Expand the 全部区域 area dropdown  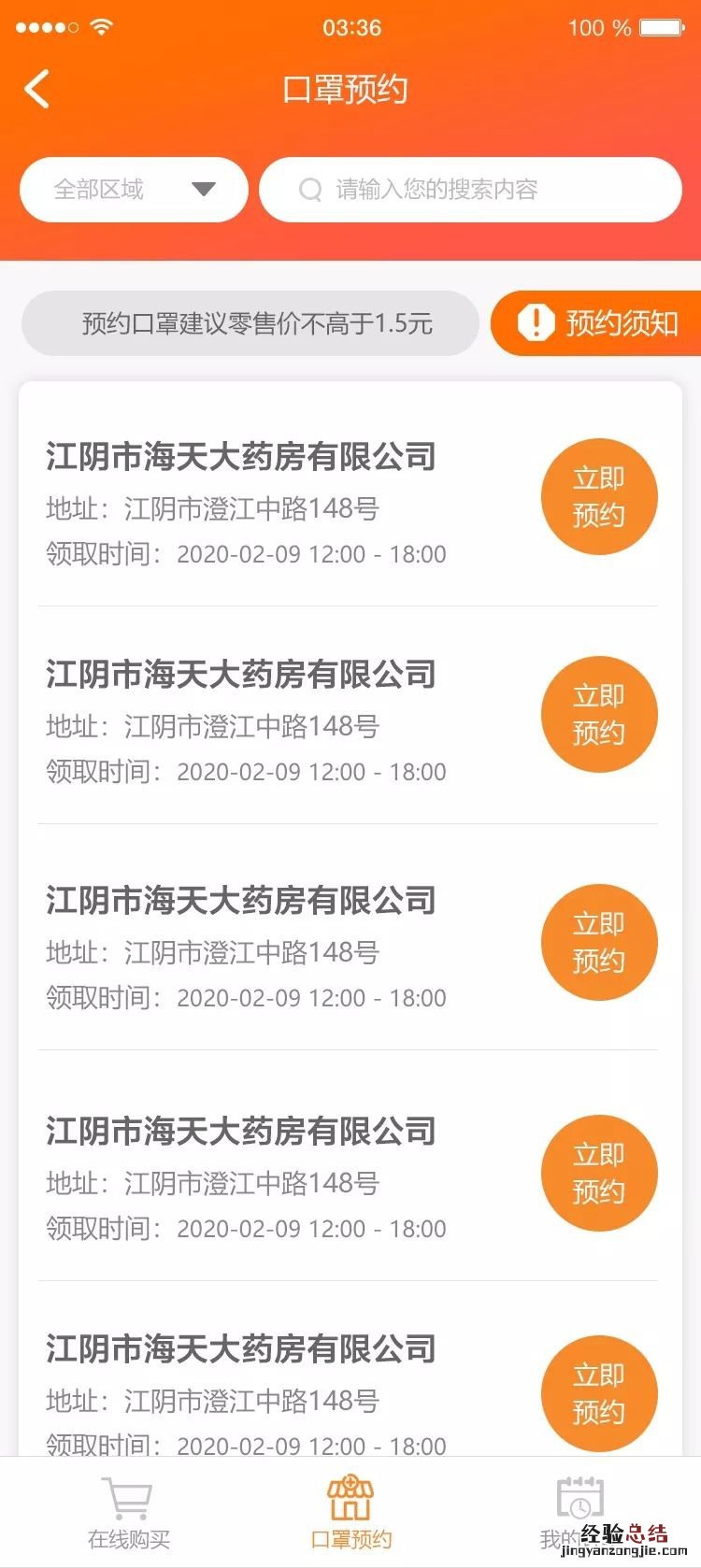(134, 190)
